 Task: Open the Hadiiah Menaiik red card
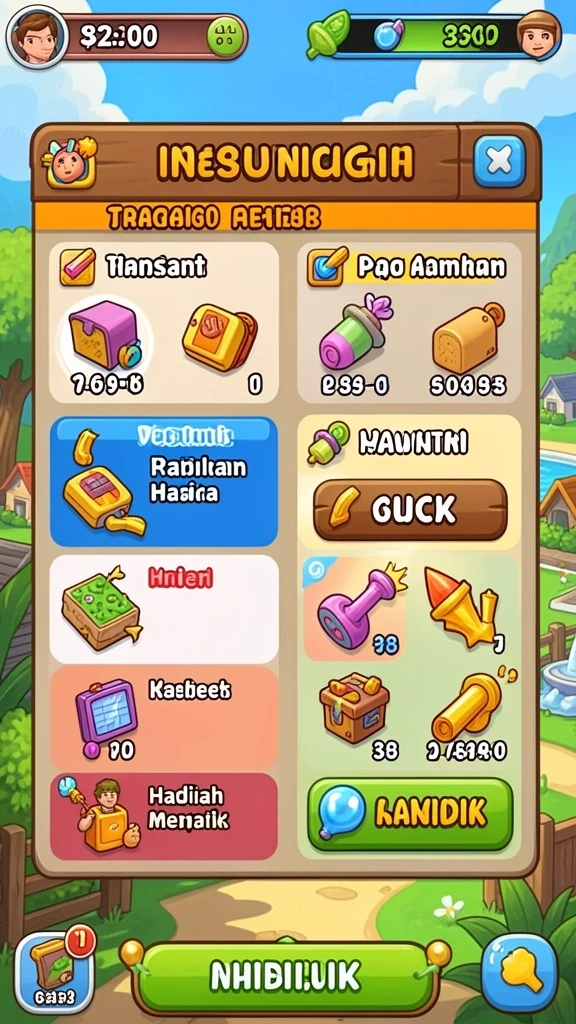click(x=164, y=816)
